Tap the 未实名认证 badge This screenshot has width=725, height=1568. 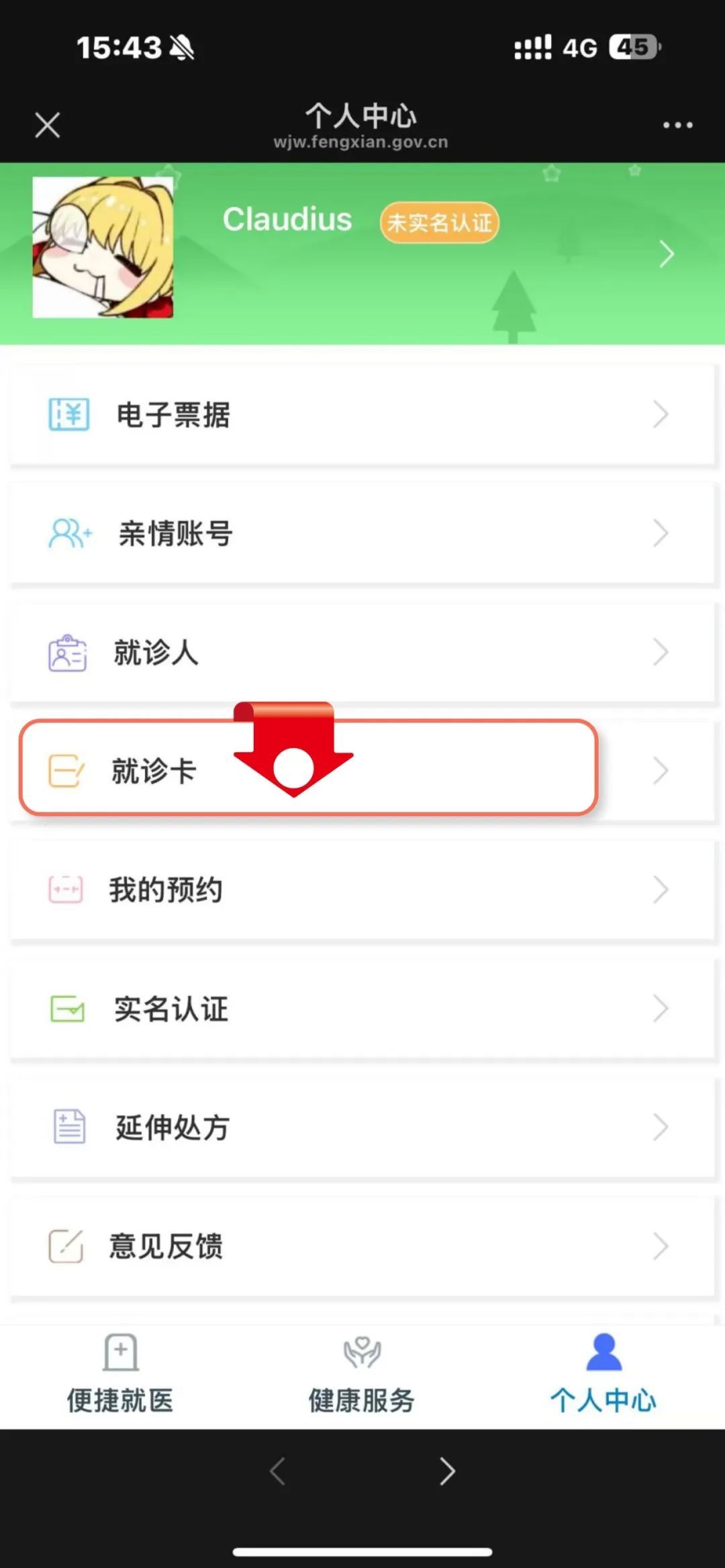tap(439, 222)
